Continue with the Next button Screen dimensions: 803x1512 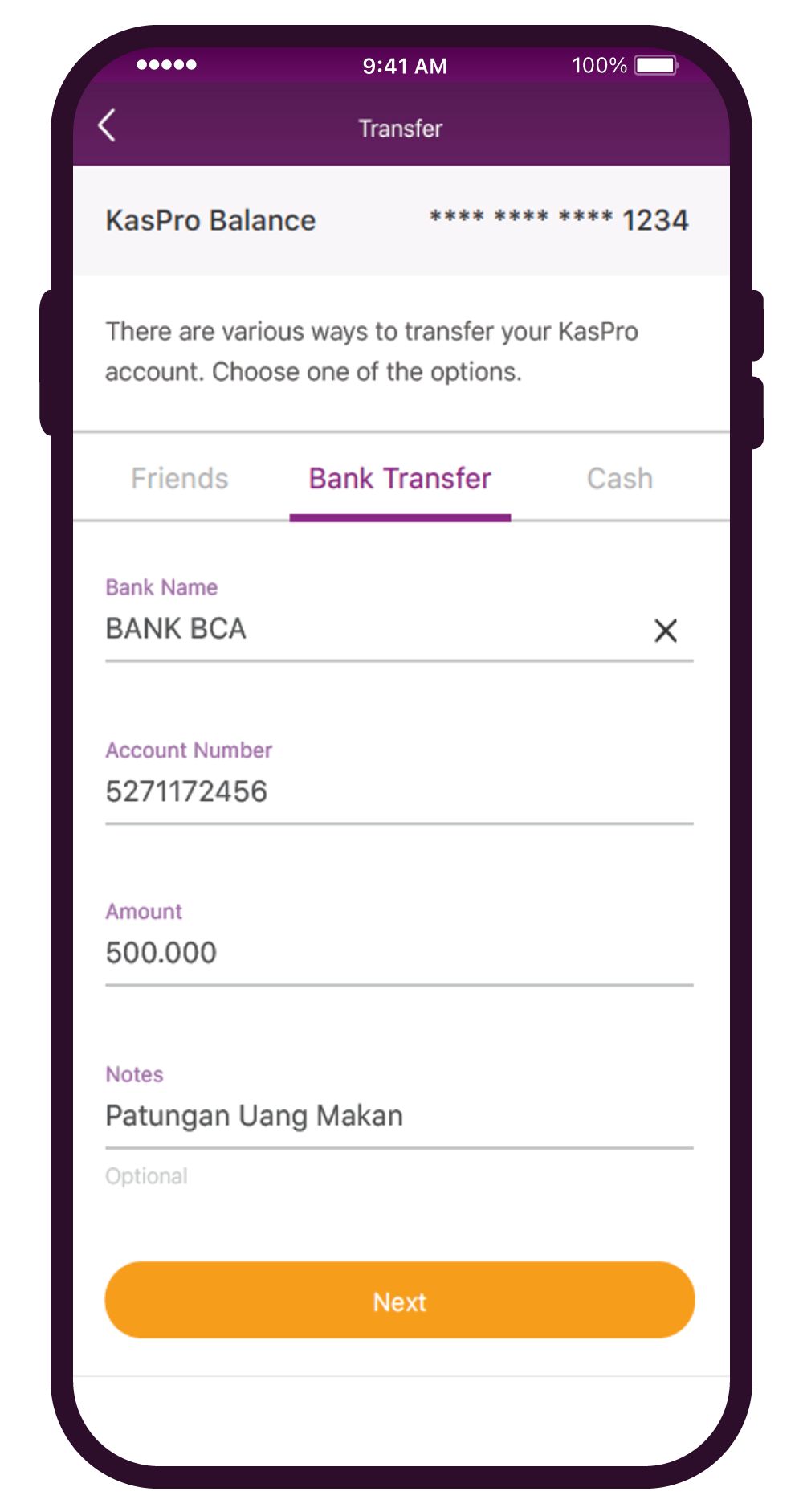pyautogui.click(x=399, y=1300)
